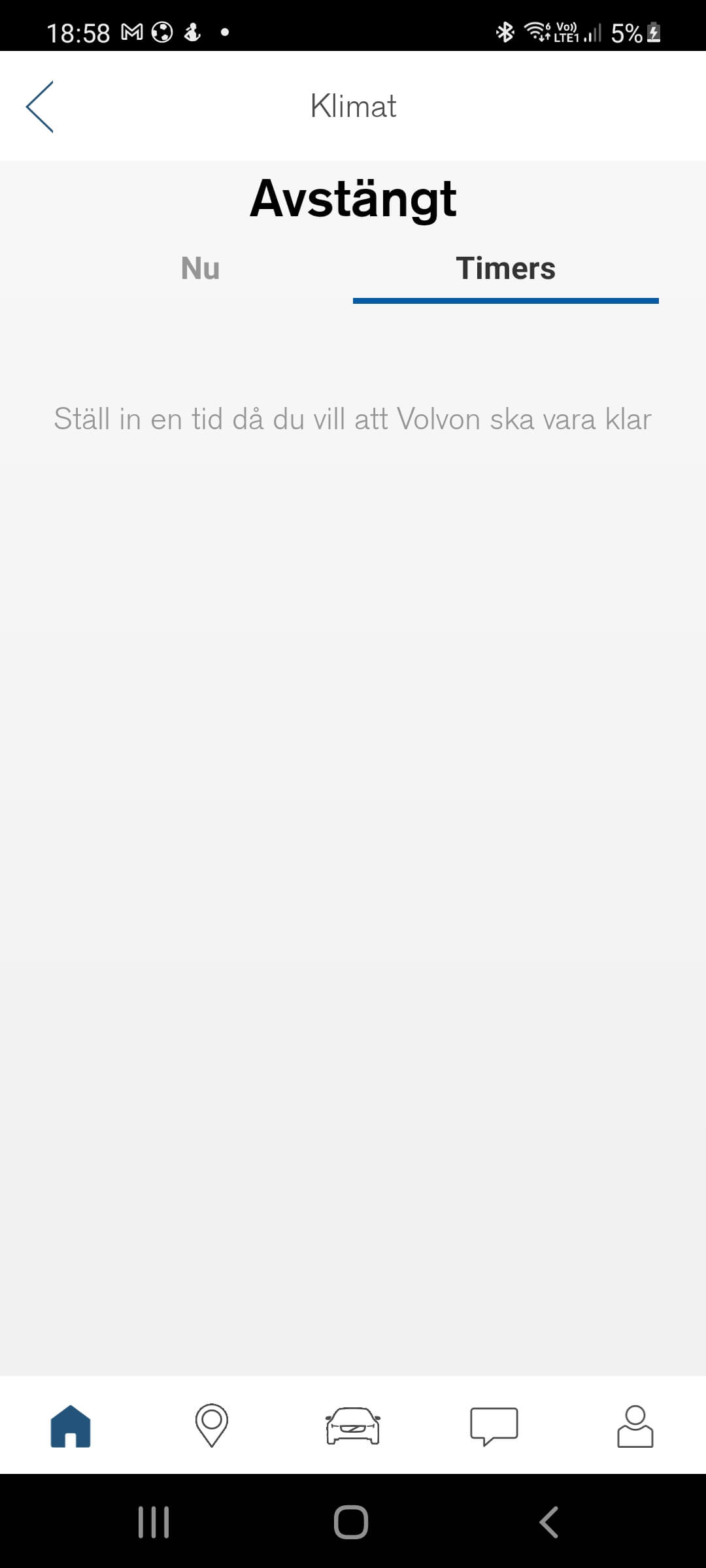Open the messages speech bubble tab
This screenshot has height=1568, width=706.
tap(494, 1425)
